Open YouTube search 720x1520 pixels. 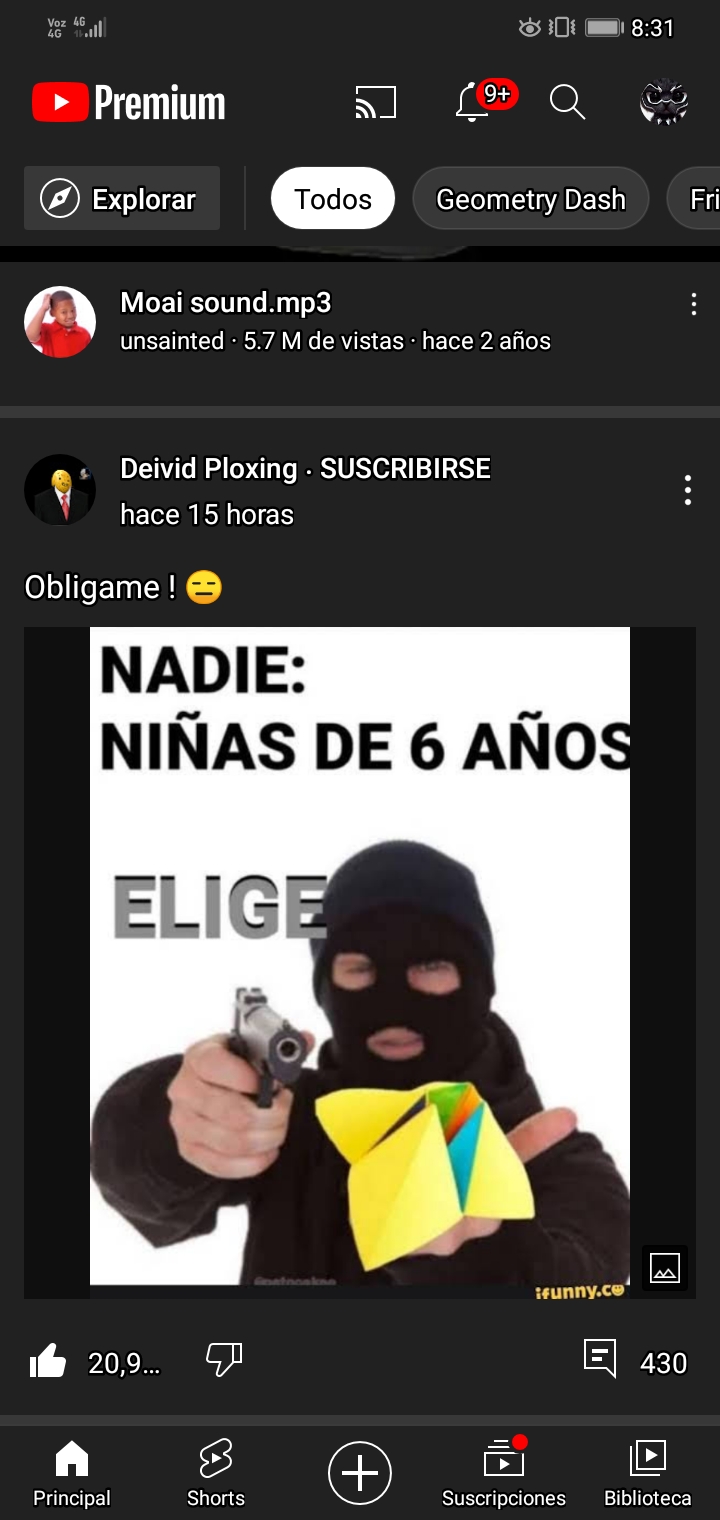click(x=567, y=102)
